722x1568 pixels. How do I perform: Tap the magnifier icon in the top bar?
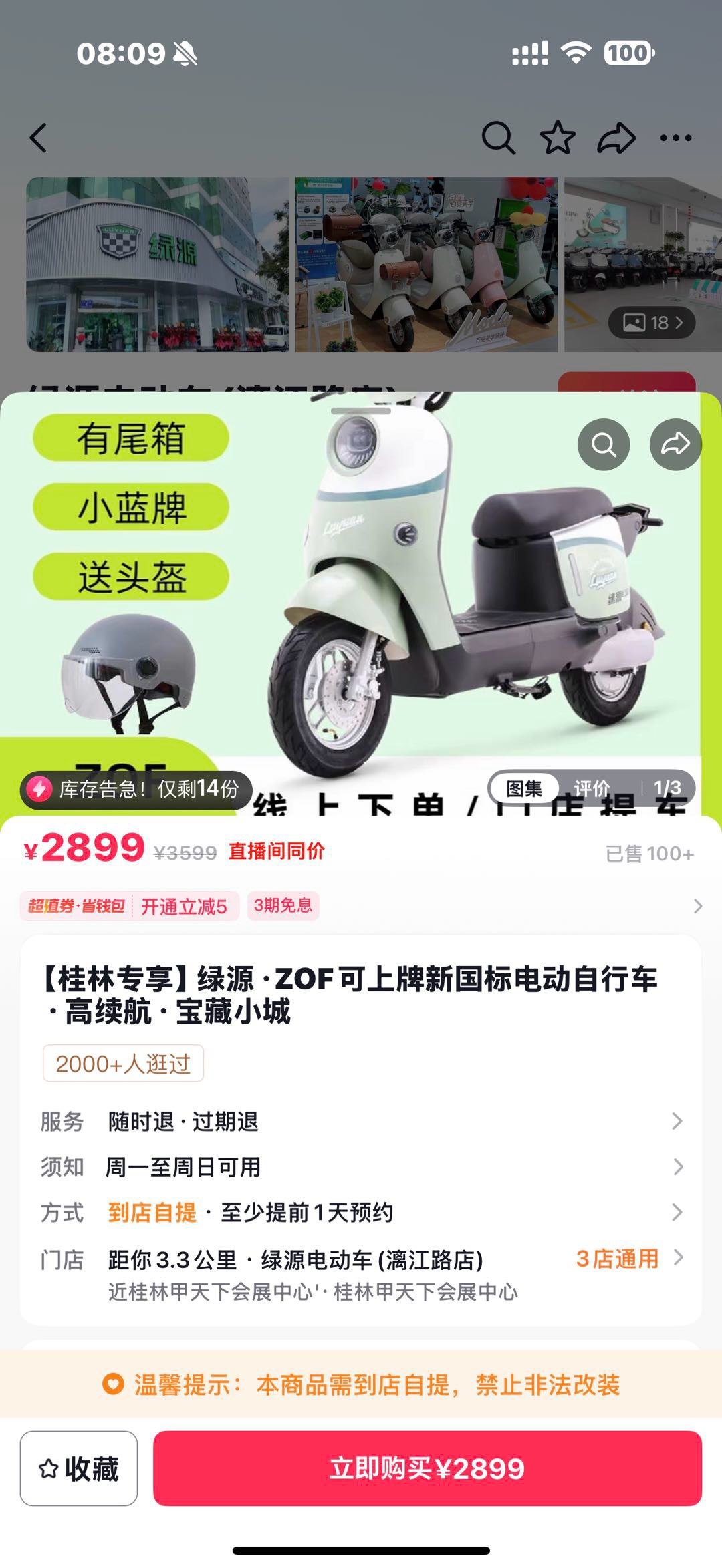pyautogui.click(x=498, y=138)
